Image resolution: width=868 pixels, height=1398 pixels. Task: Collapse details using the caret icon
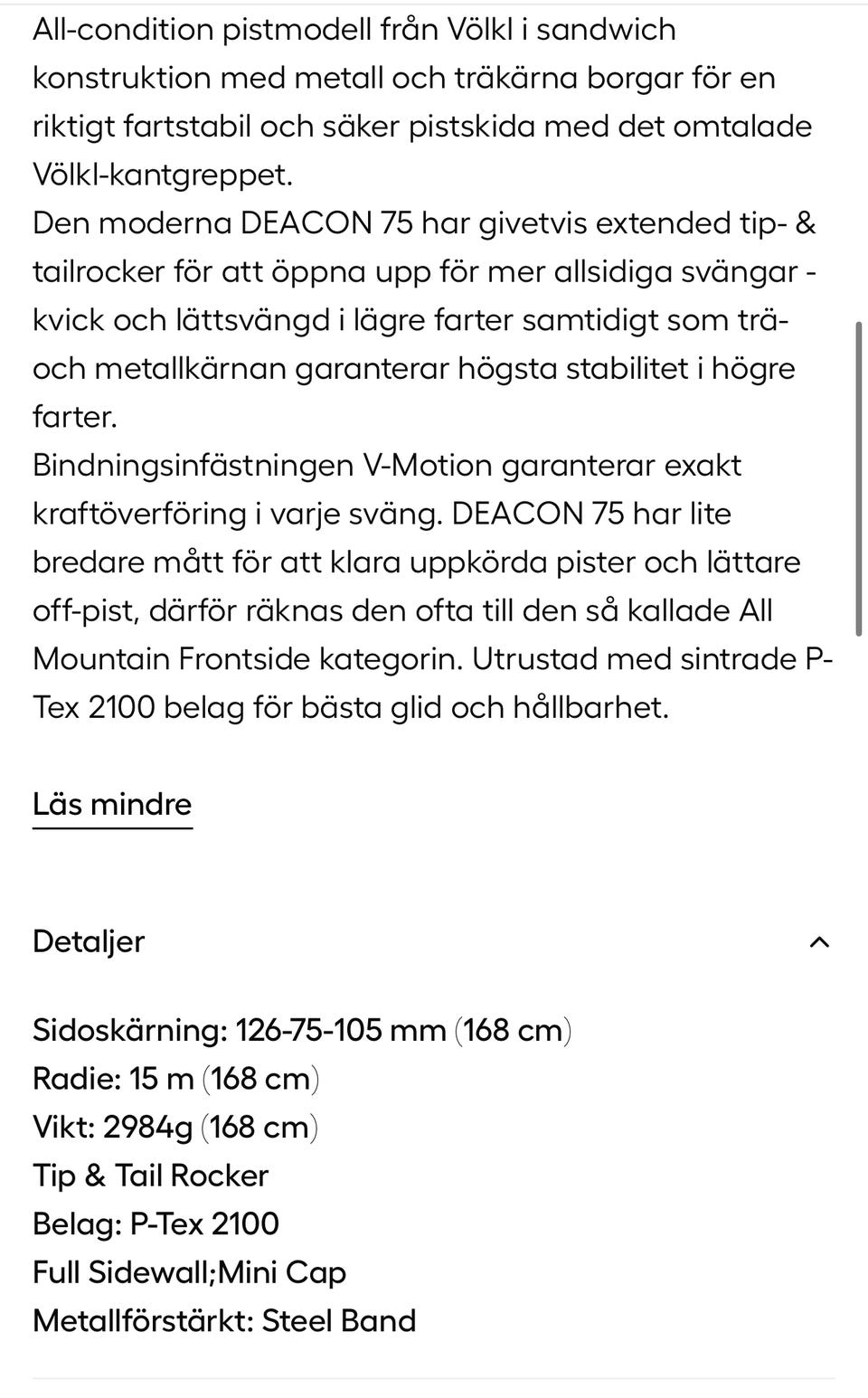818,943
